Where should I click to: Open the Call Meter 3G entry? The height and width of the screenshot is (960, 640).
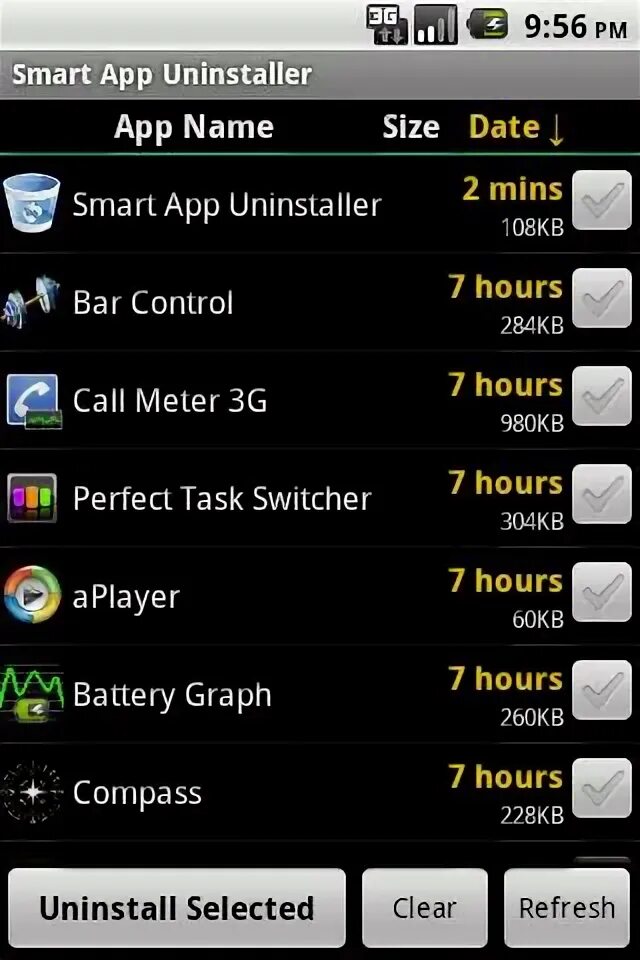(x=170, y=401)
